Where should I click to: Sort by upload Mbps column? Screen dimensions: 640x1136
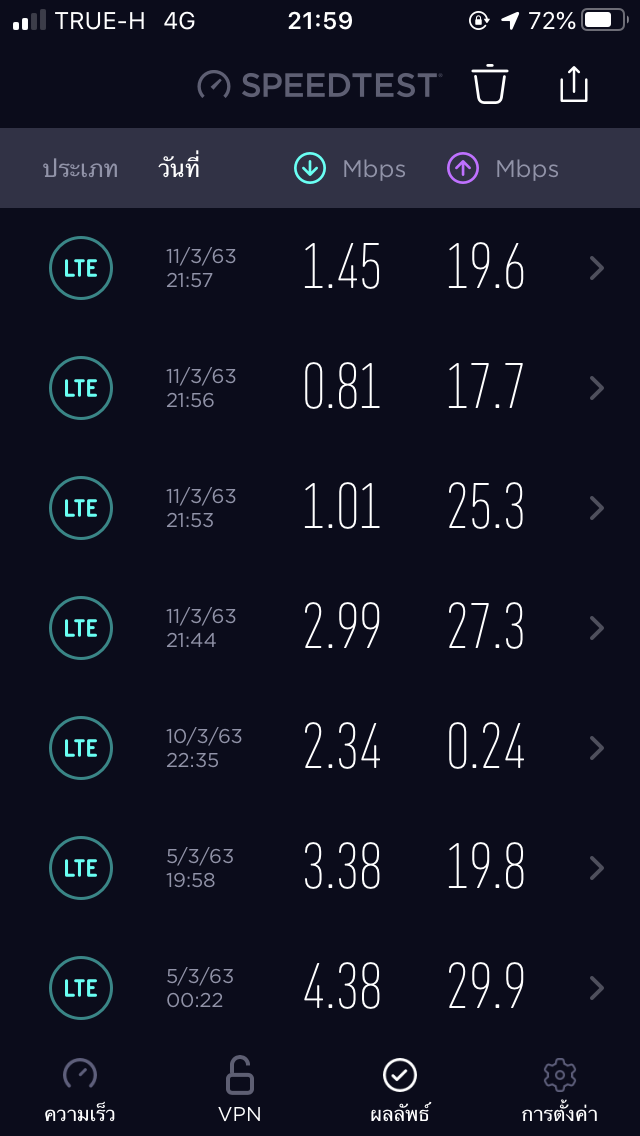click(502, 169)
